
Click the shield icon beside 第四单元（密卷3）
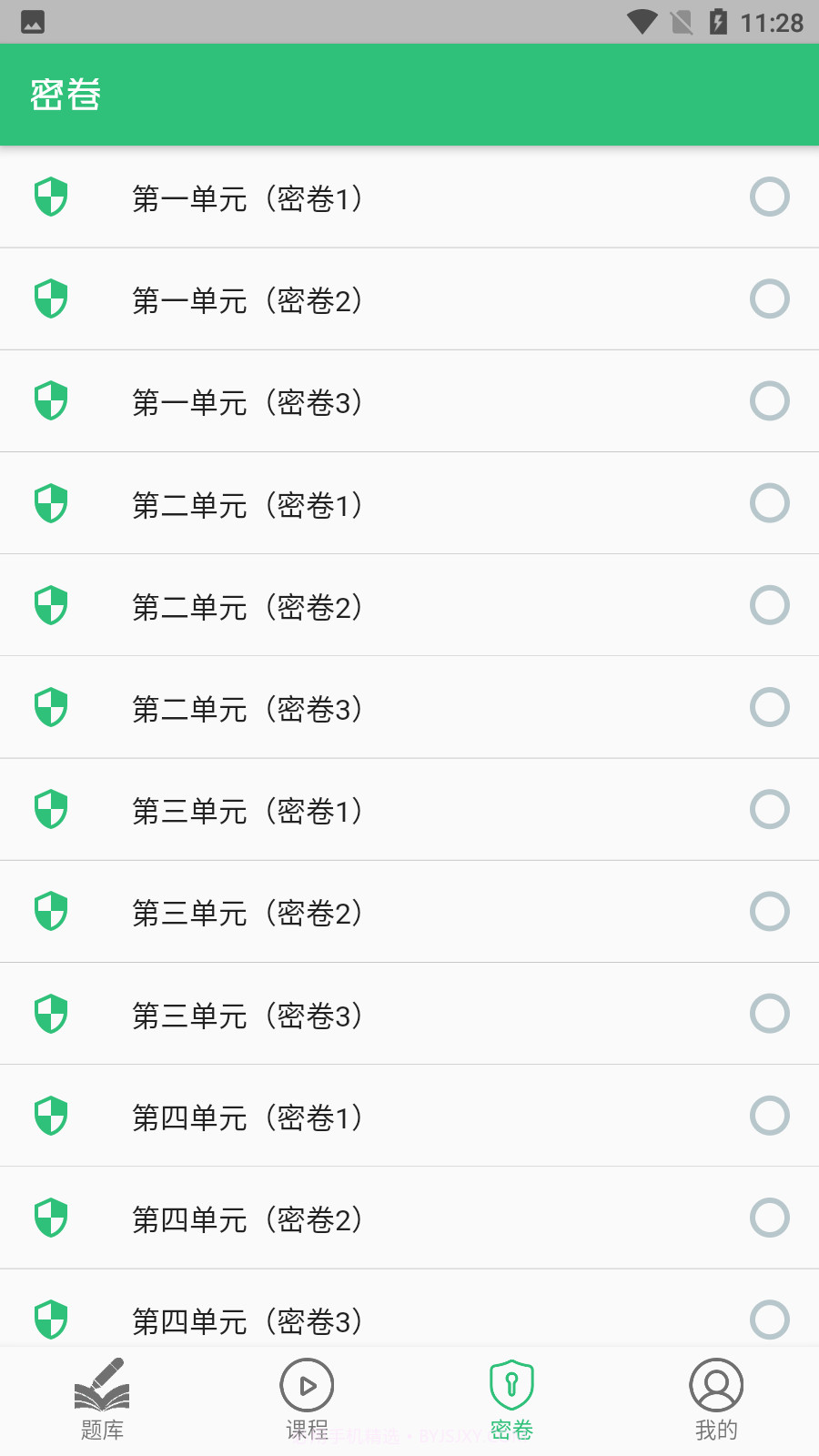pyautogui.click(x=51, y=1319)
